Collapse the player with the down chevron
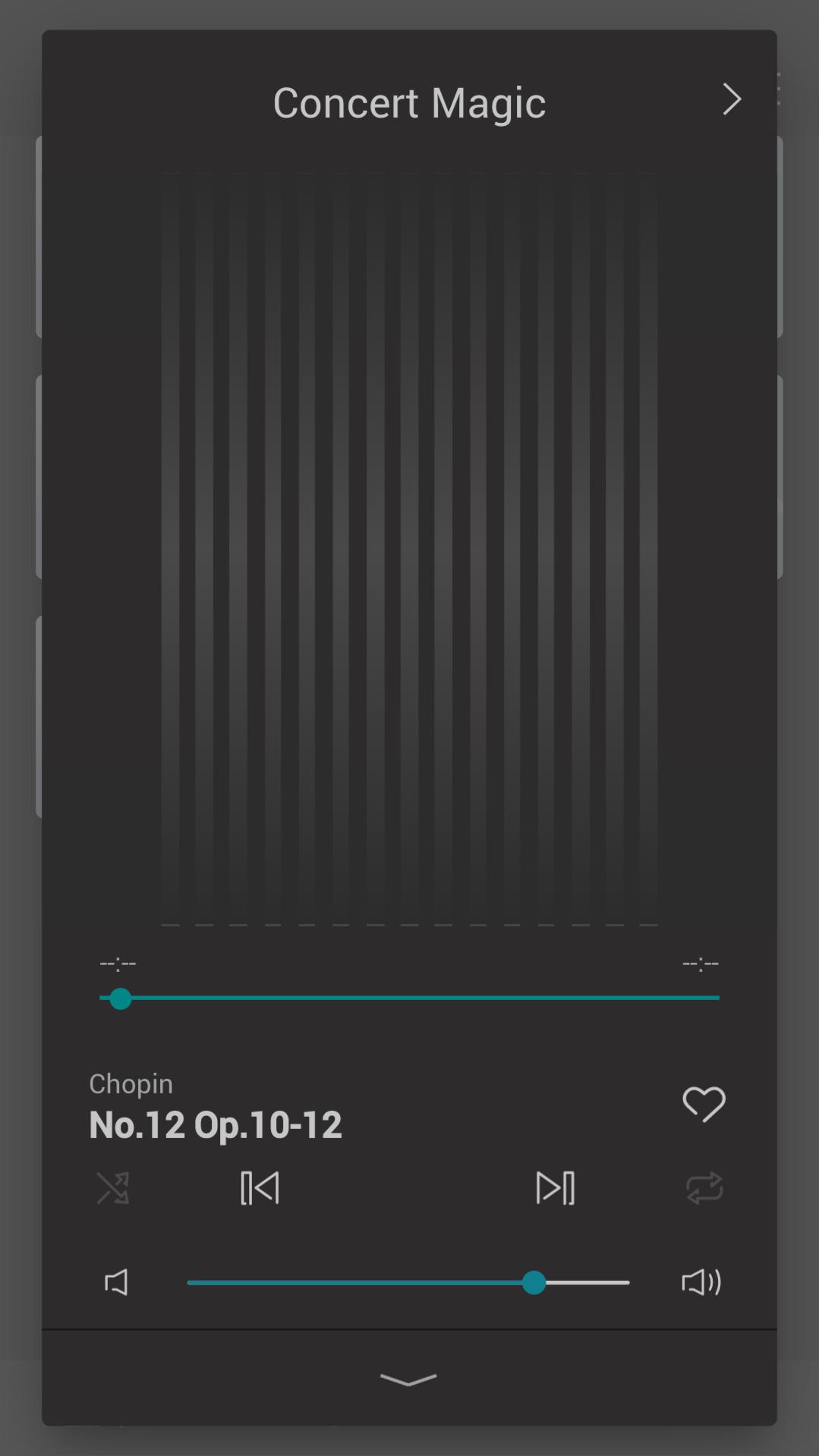This screenshot has width=819, height=1456. 408,1379
